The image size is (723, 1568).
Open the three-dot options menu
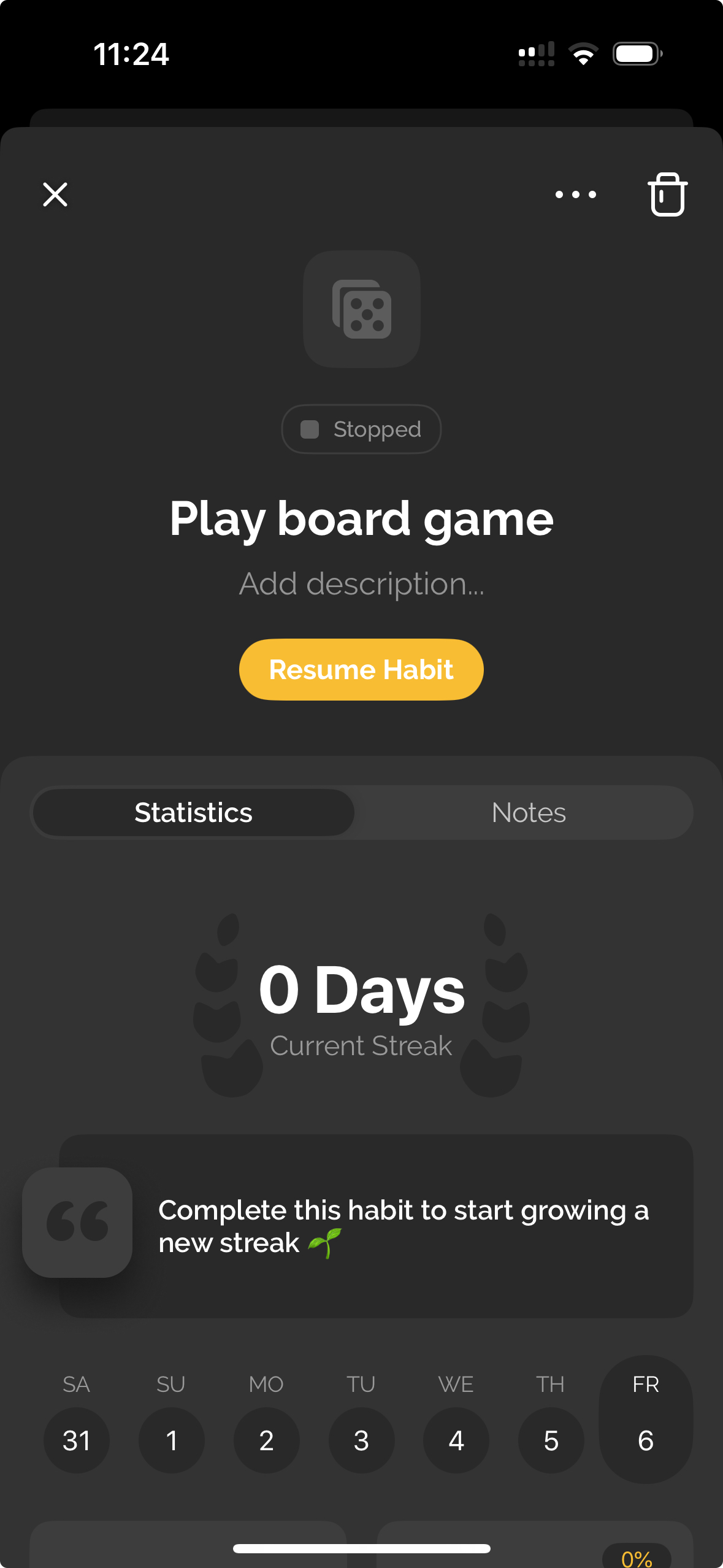(x=575, y=194)
